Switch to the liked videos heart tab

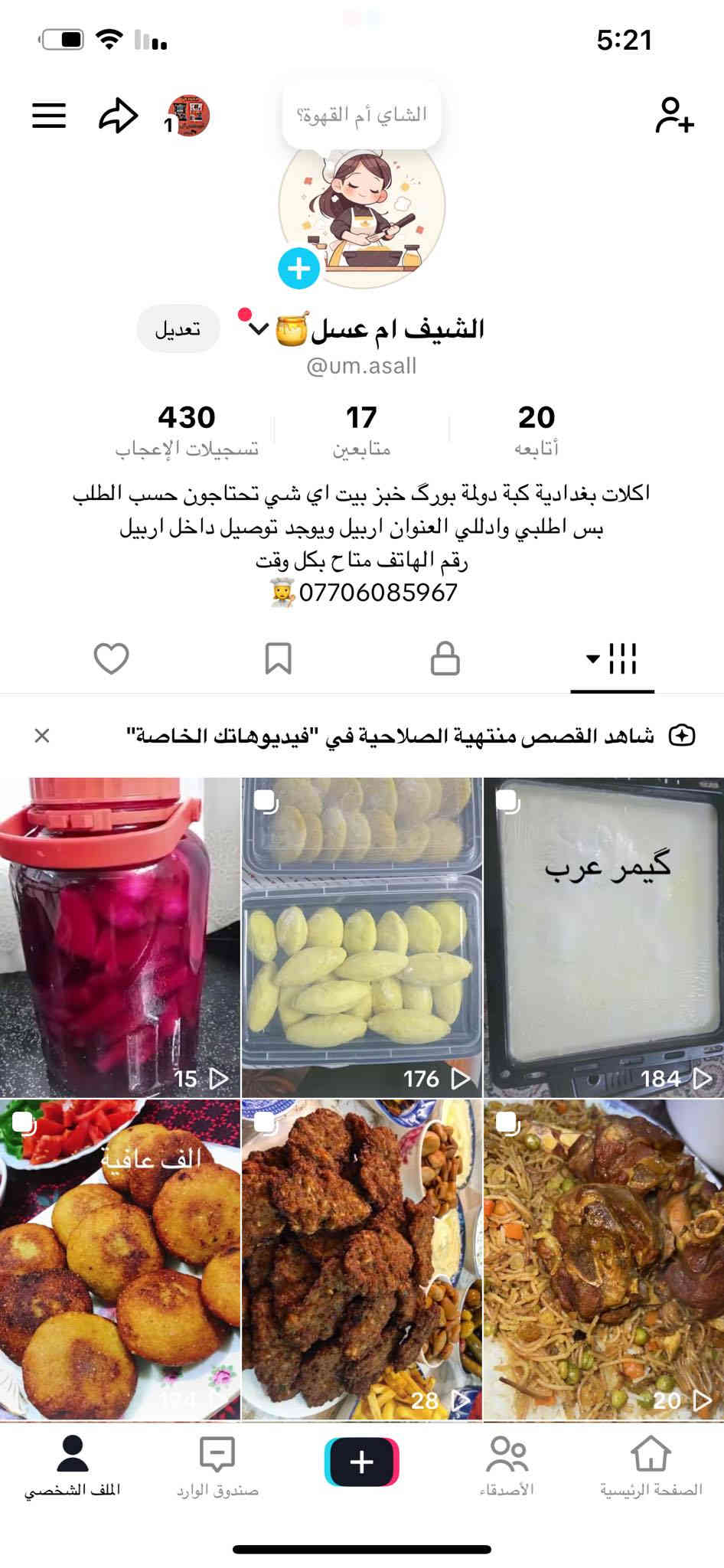111,658
